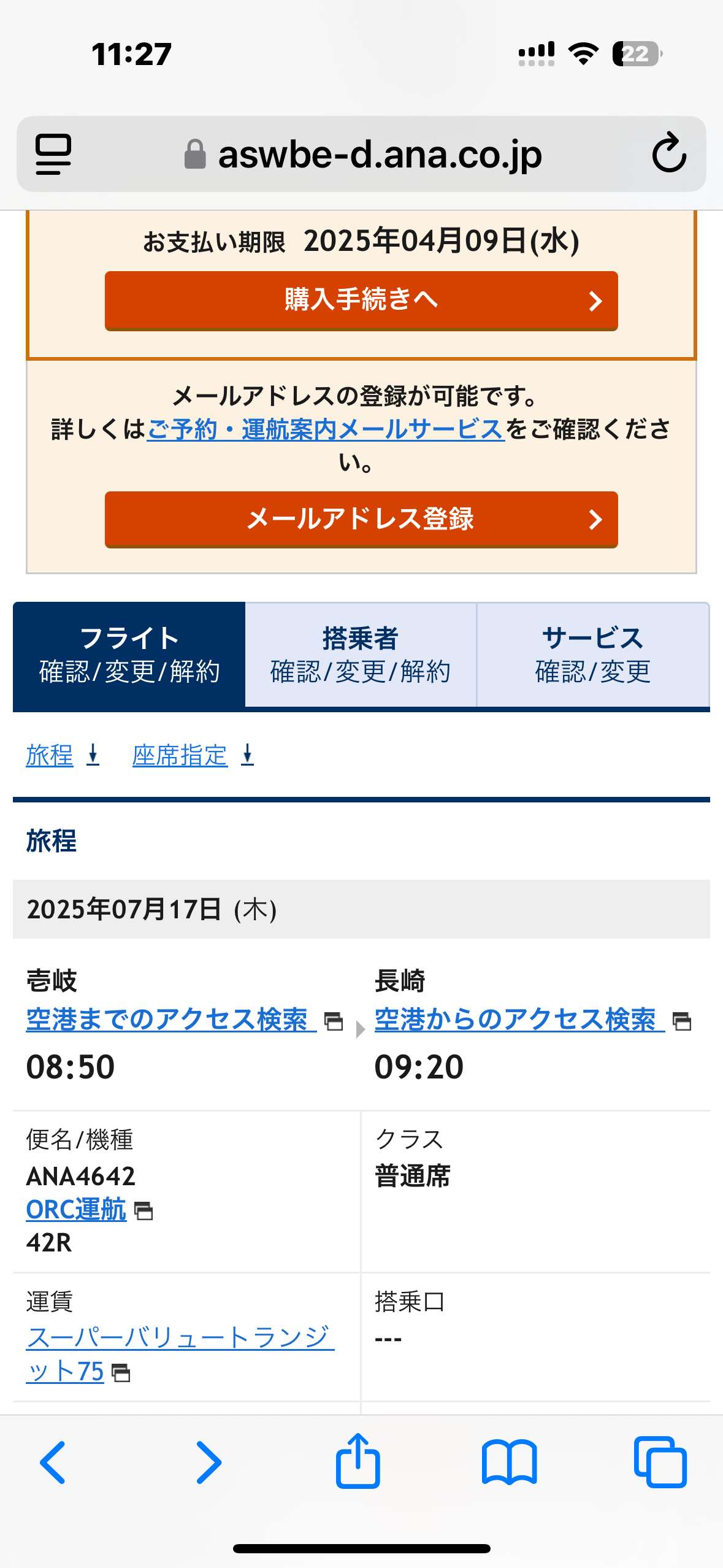The image size is (723, 1568).
Task: Open the bookmarks book icon
Action: [509, 1462]
